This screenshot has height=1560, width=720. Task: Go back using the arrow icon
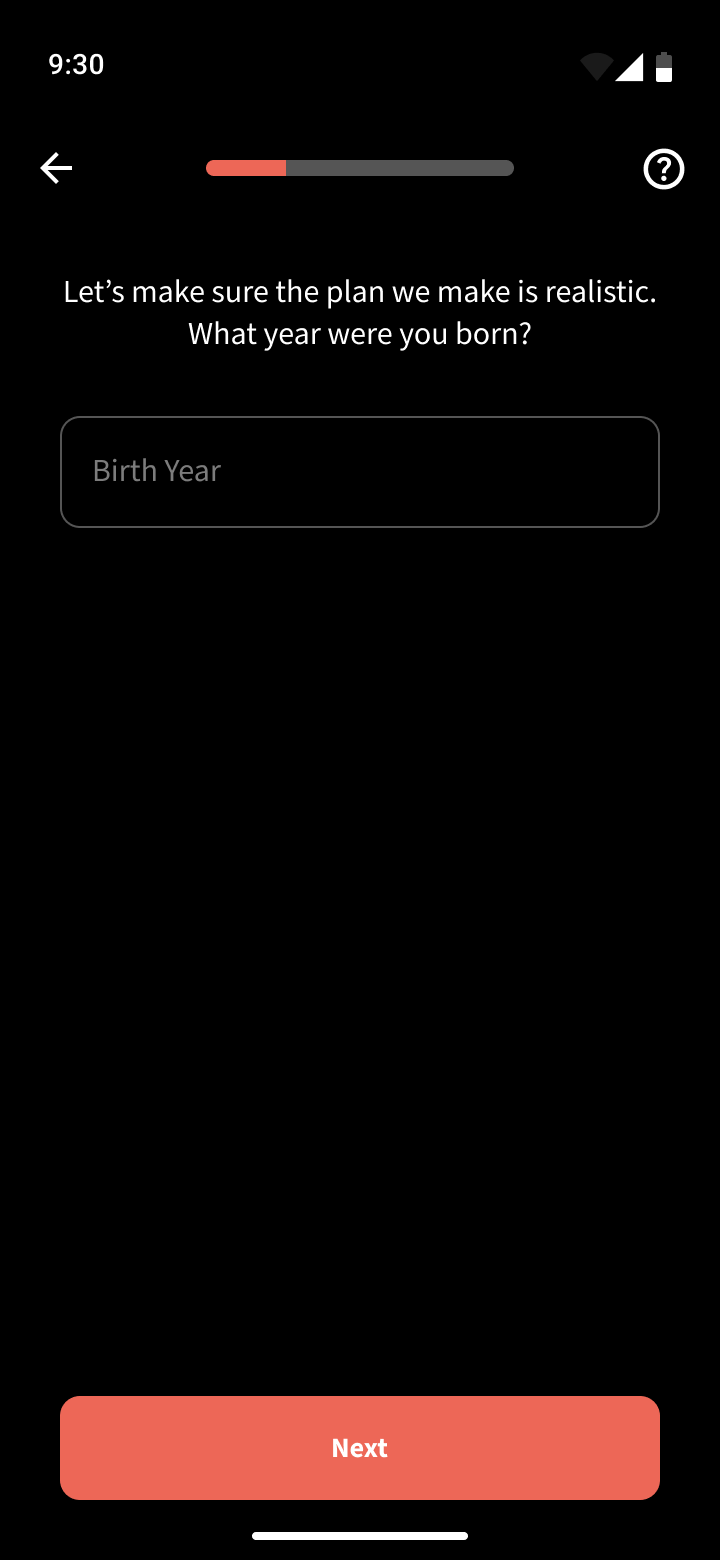tap(56, 168)
